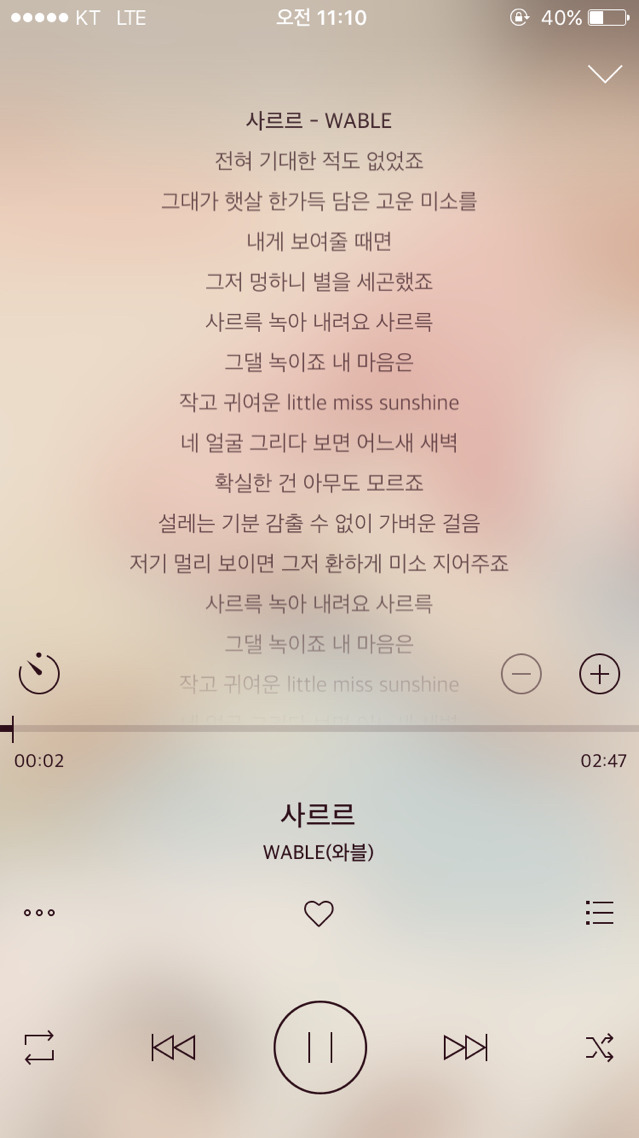Decrease lyrics font size with minus
639x1138 pixels.
521,674
